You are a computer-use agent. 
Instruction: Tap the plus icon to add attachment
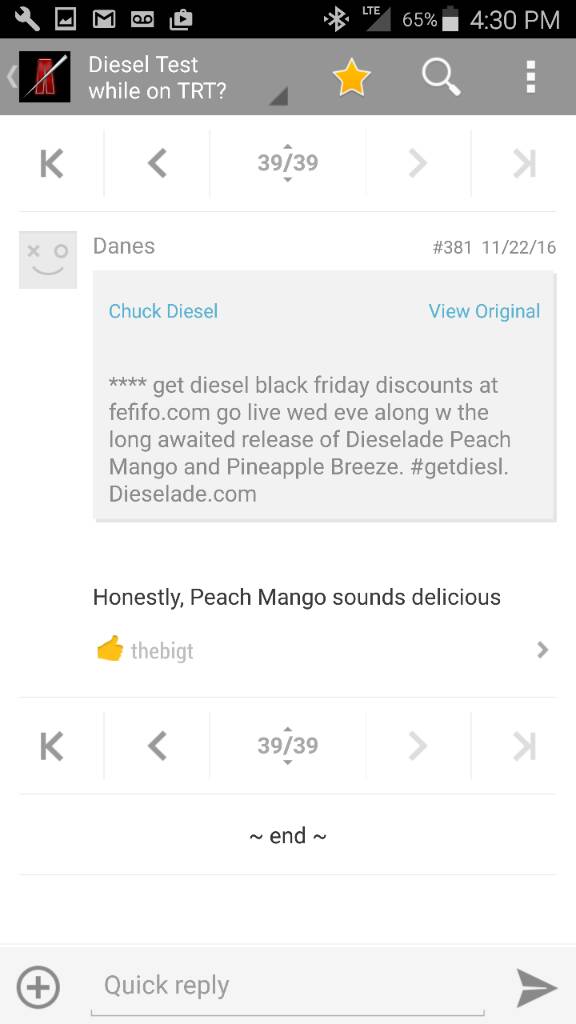(38, 987)
